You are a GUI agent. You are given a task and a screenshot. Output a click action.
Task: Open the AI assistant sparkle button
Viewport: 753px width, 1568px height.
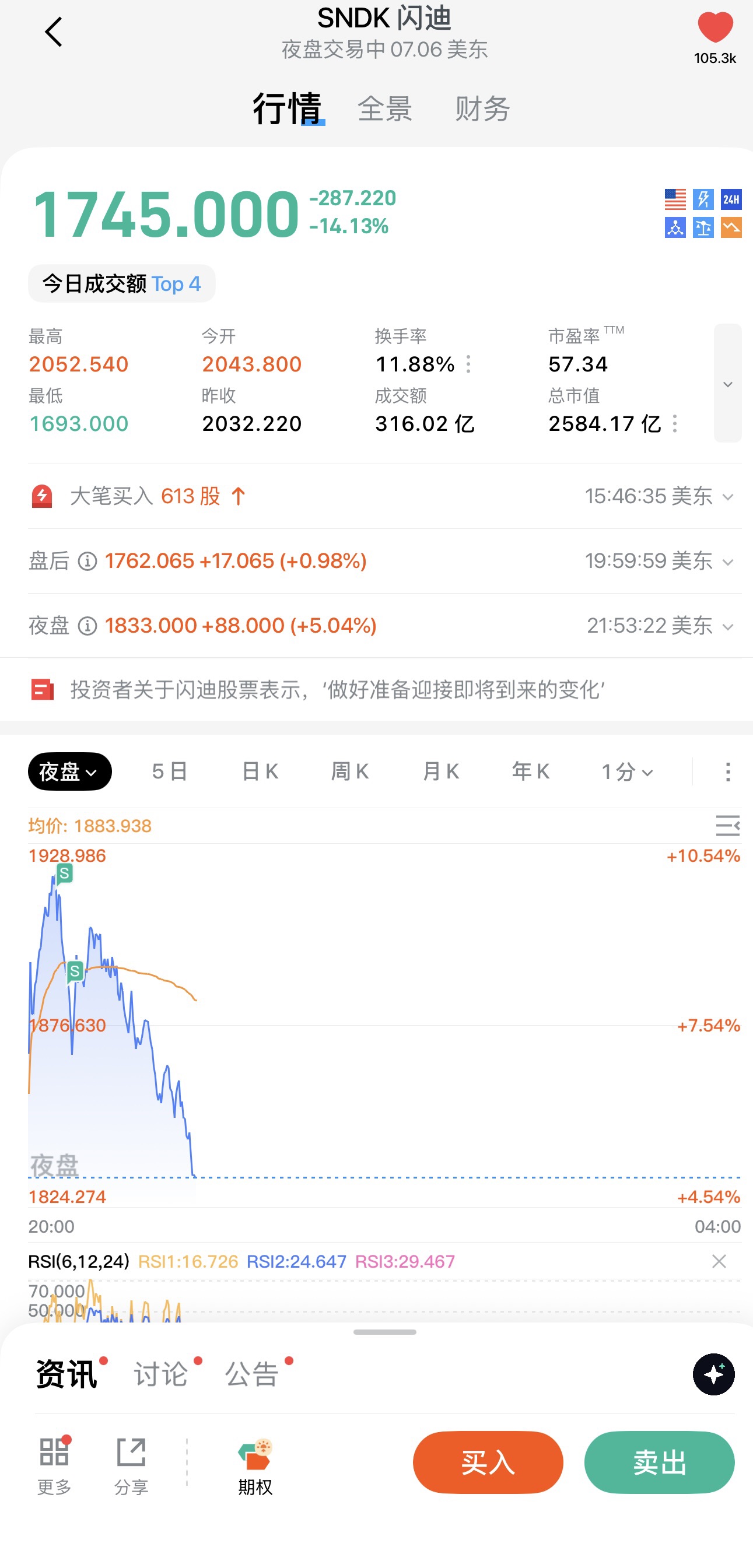[x=713, y=1374]
